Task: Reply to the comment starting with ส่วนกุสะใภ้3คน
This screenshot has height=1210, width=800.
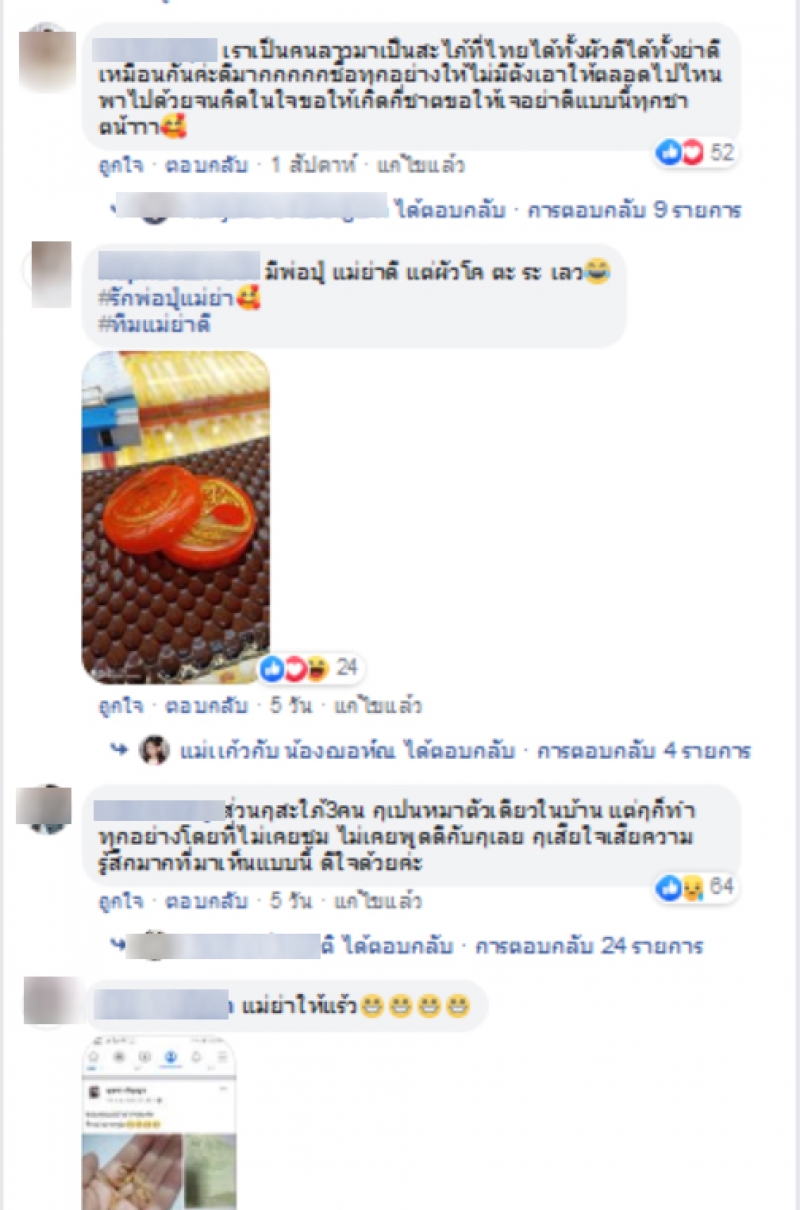Action: coord(203,901)
